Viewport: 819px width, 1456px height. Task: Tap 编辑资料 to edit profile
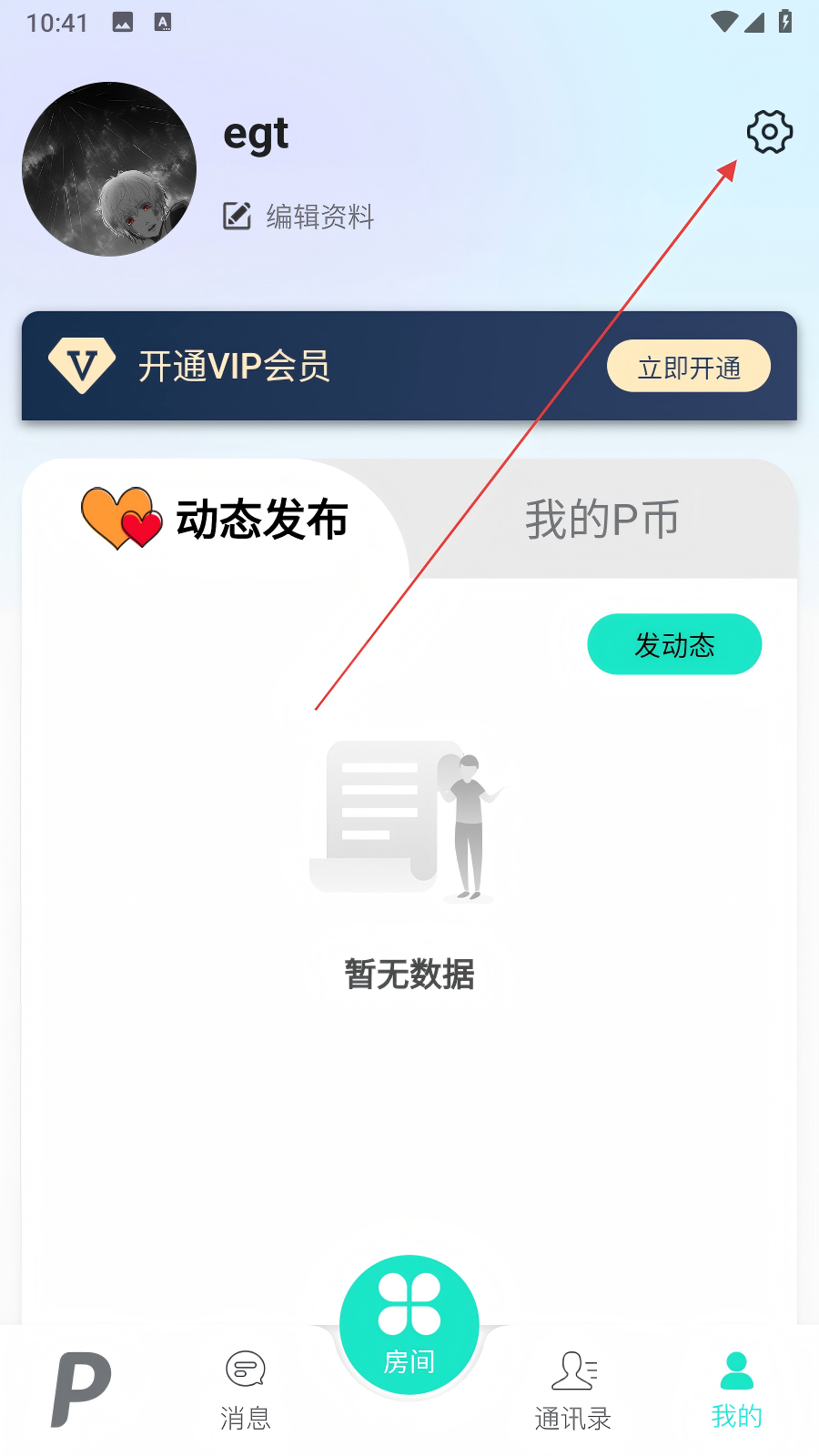tap(298, 217)
